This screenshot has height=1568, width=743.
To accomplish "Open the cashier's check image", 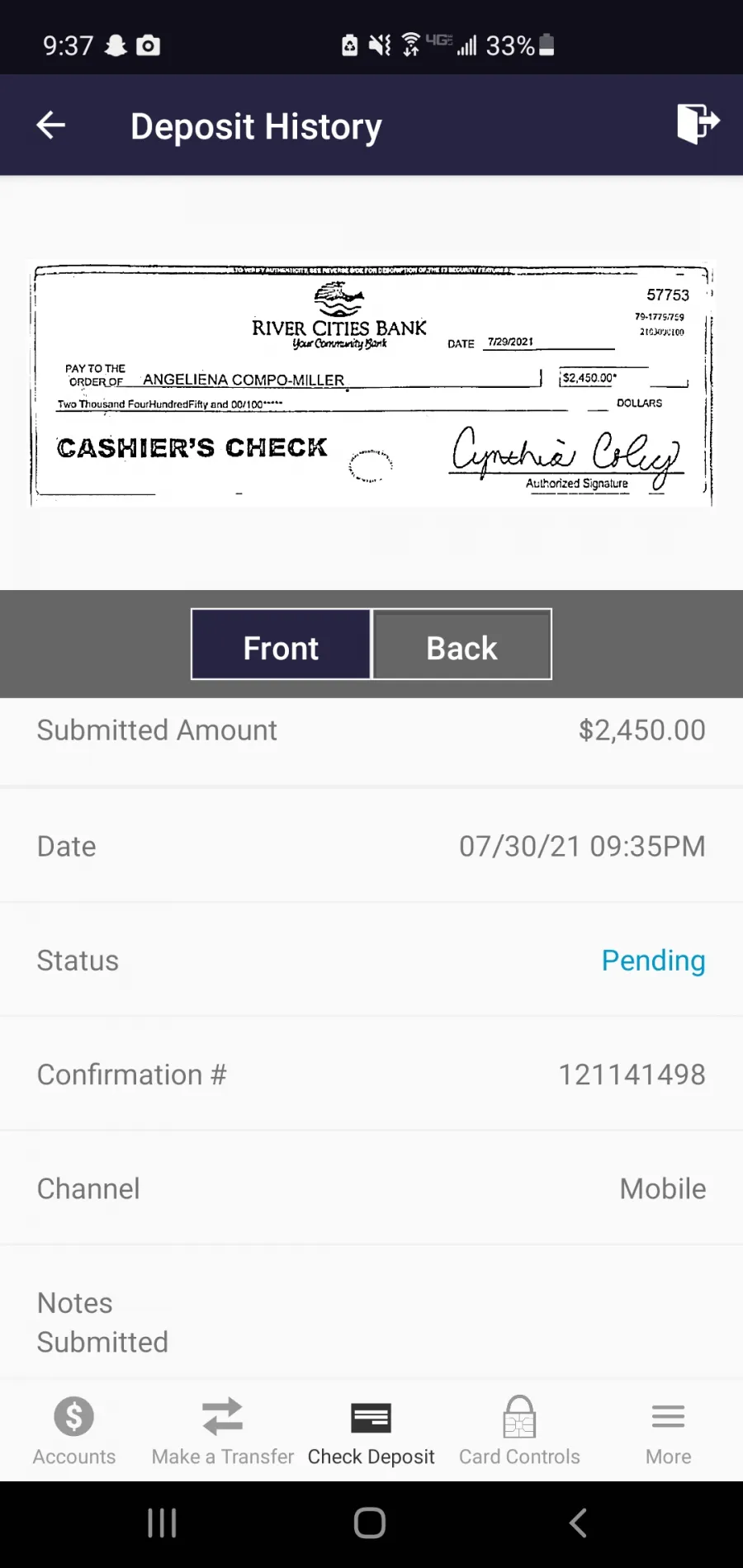I will point(371,383).
